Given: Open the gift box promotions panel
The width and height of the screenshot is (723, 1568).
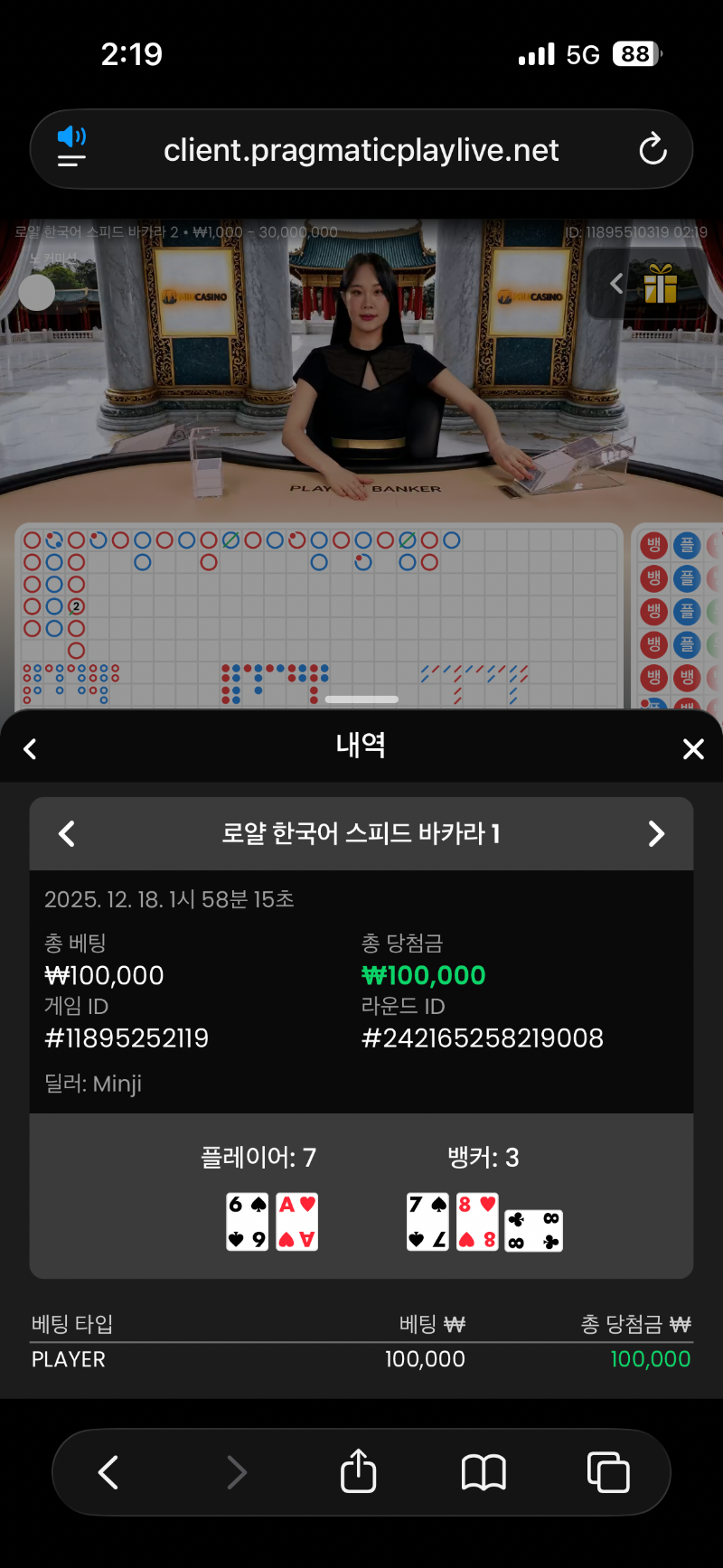Looking at the screenshot, I should click(x=661, y=284).
